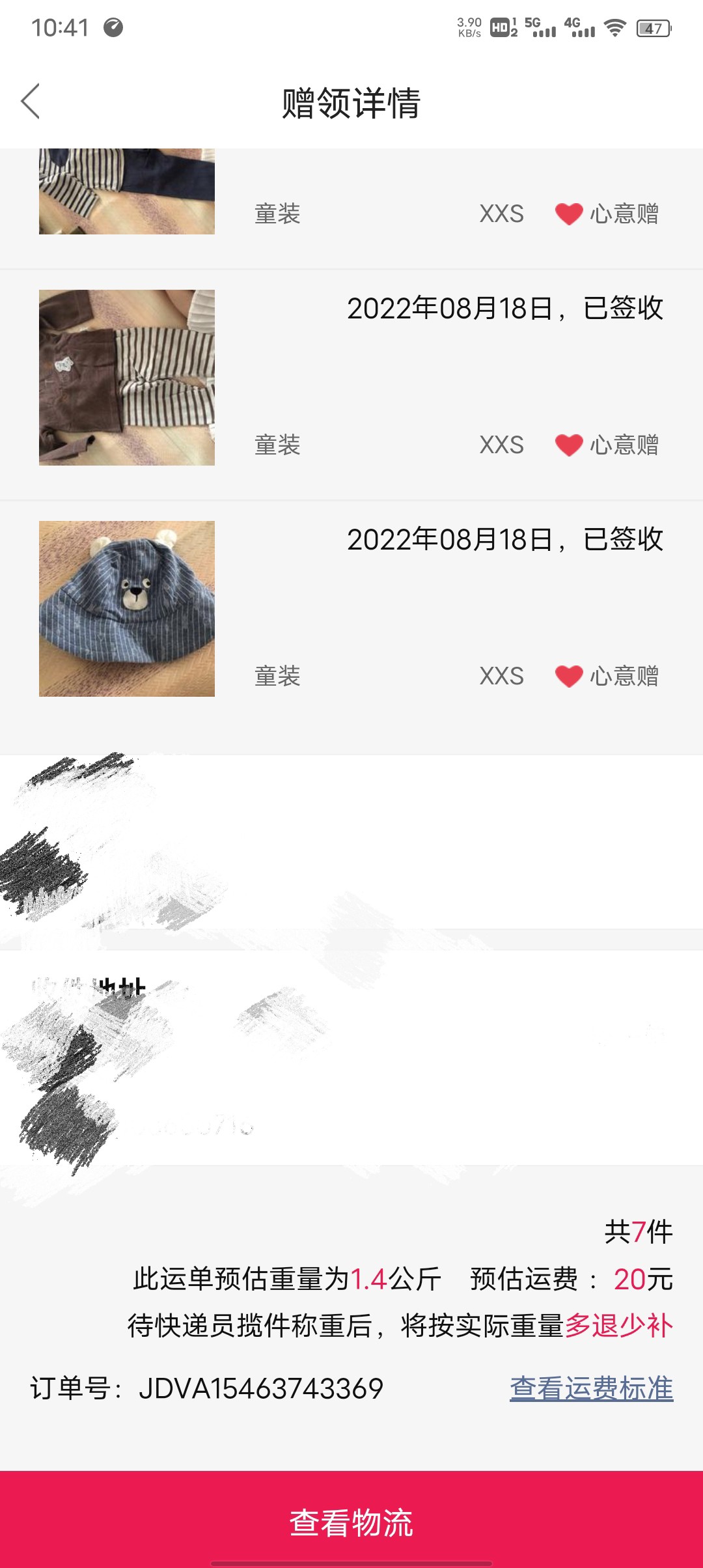Tap the 查看物流 button
703x1568 pixels.
coord(351,1522)
